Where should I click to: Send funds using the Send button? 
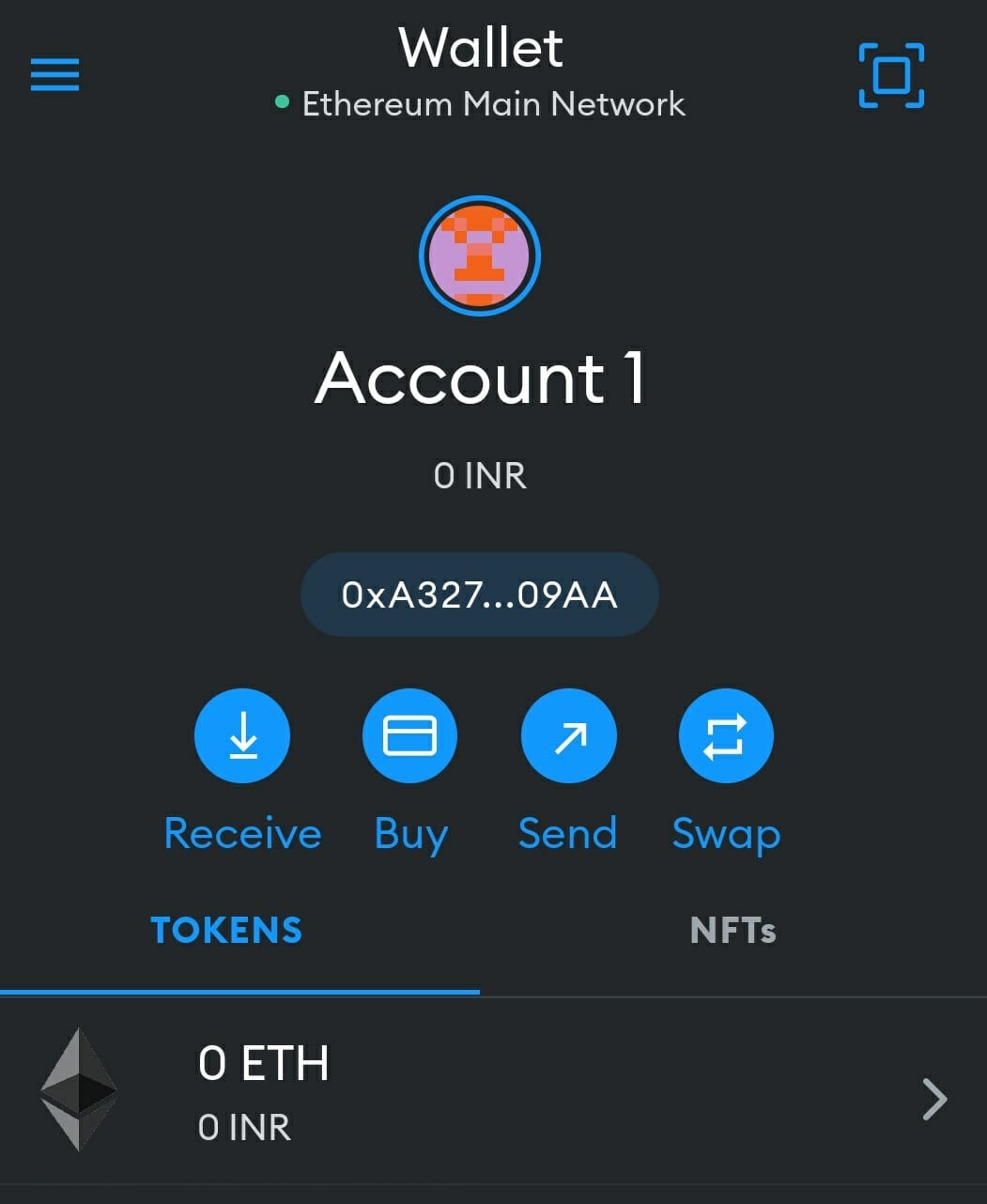point(568,735)
